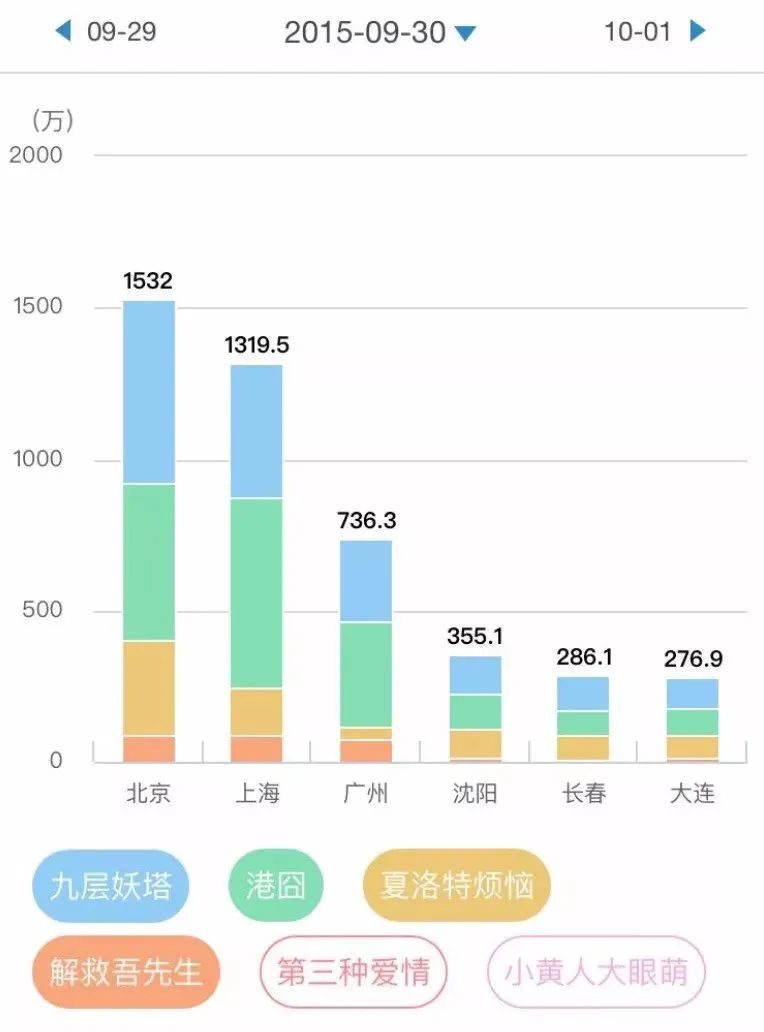The width and height of the screenshot is (764, 1032).
Task: Click the 355.1 value above 沈阳
Action: click(x=477, y=634)
